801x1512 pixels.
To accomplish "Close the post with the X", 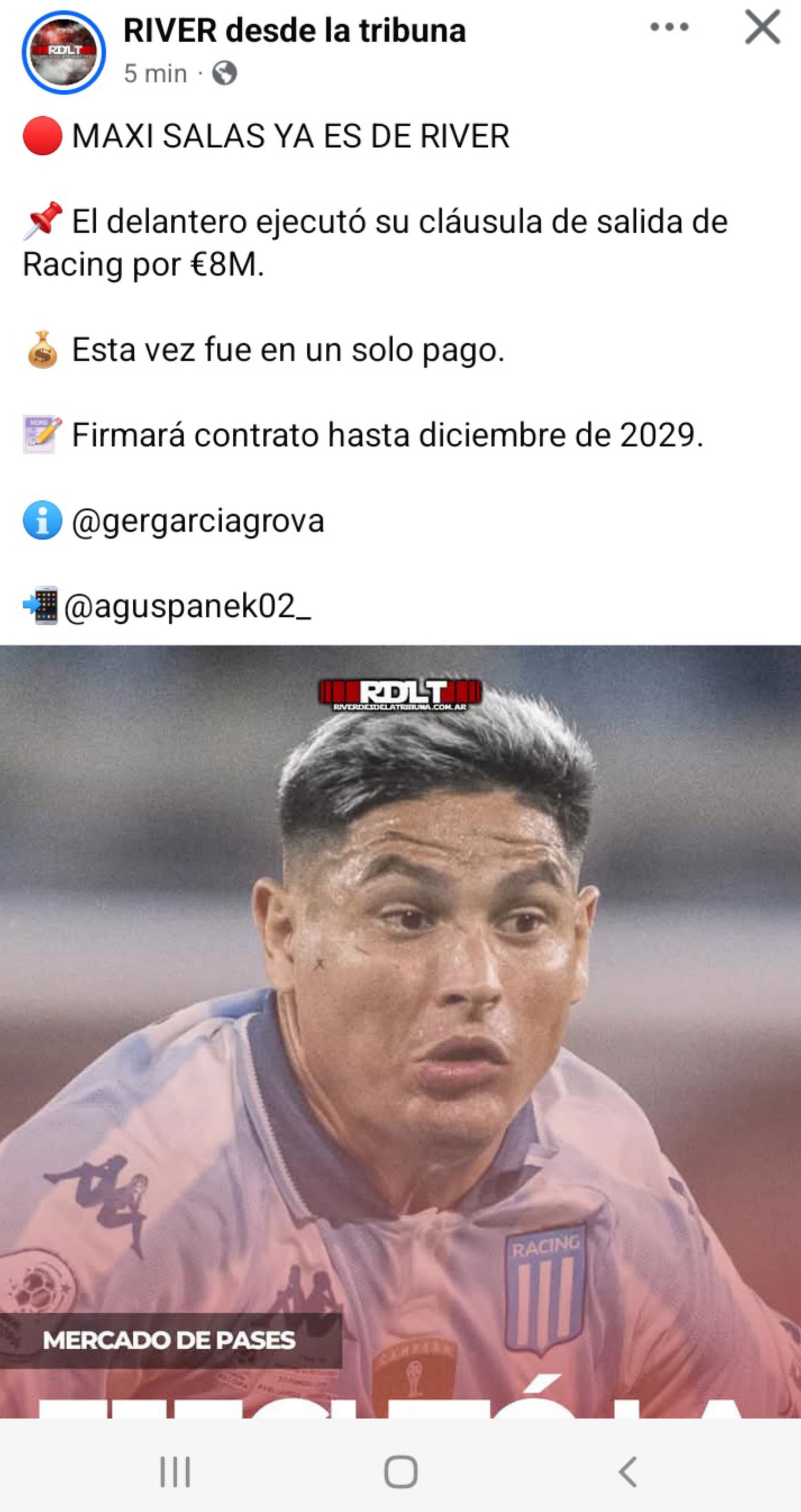I will click(x=762, y=27).
